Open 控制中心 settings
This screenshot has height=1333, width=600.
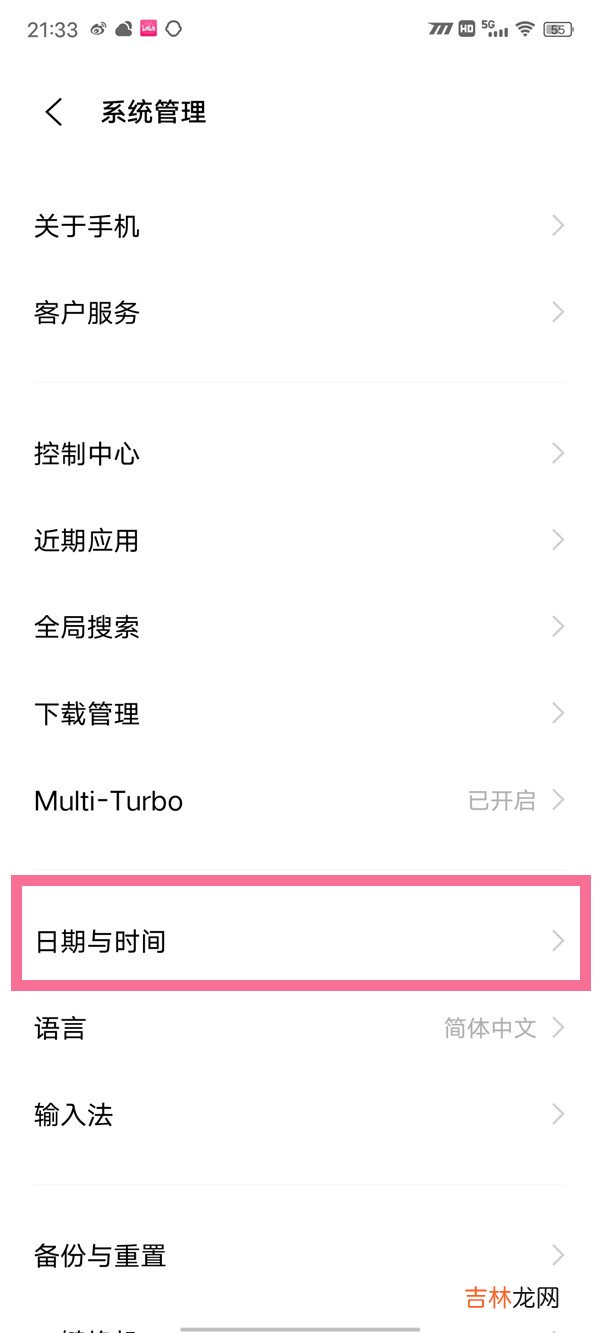pyautogui.click(x=300, y=454)
